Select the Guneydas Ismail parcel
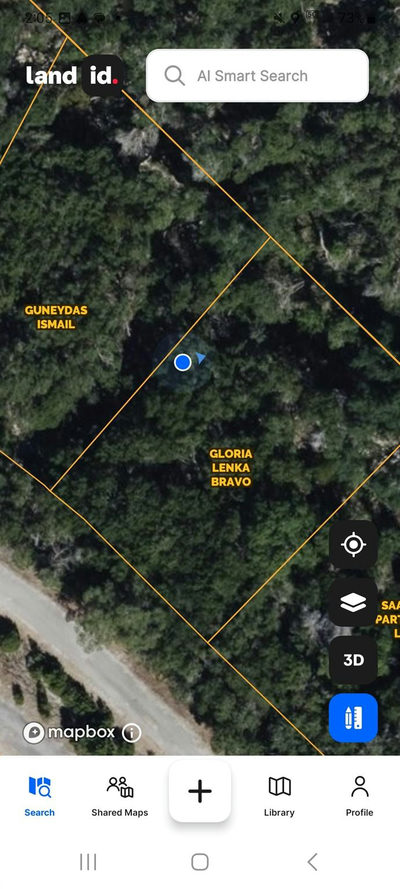 coord(56,318)
